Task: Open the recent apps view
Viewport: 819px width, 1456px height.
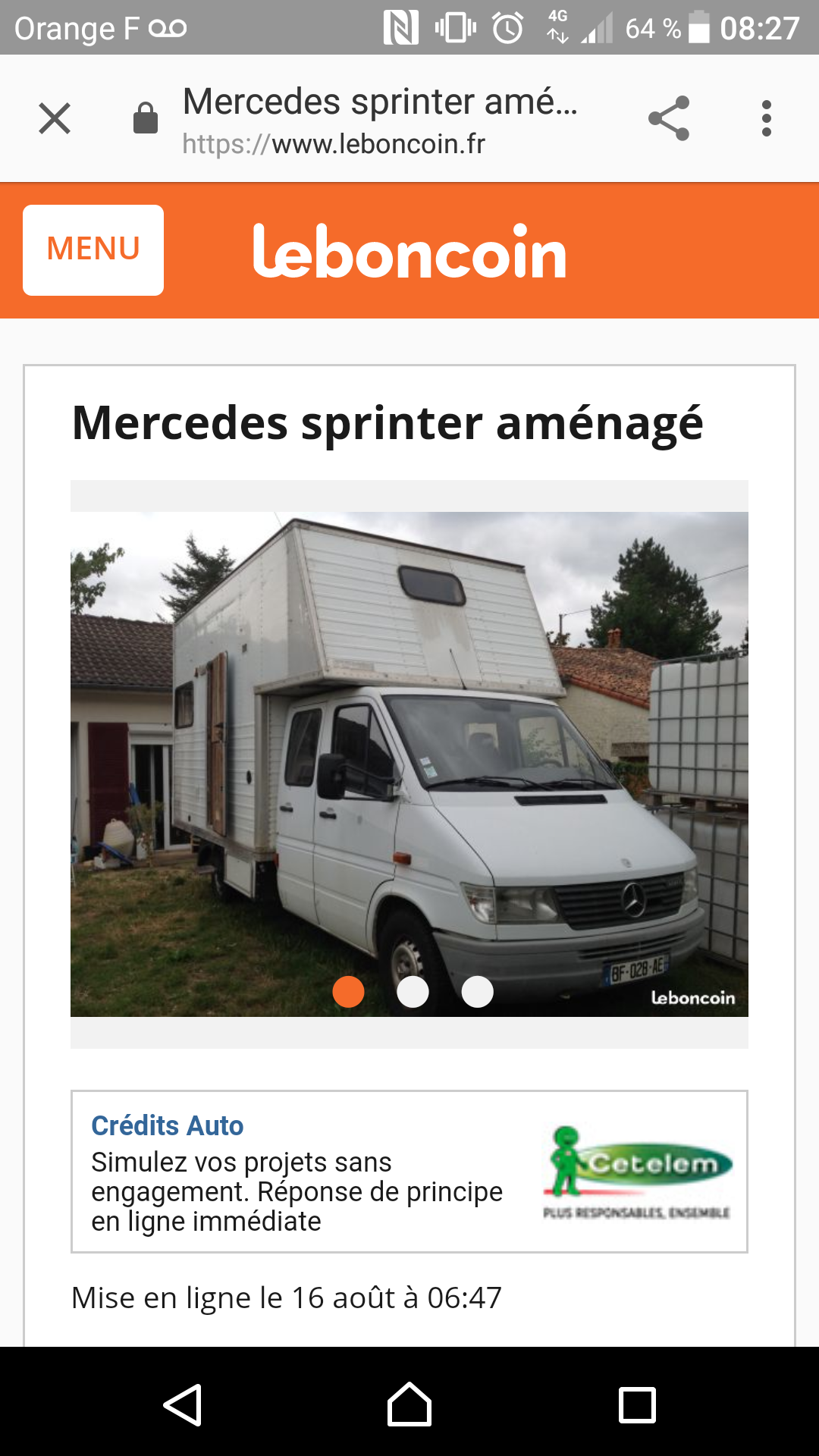Action: tap(637, 1405)
